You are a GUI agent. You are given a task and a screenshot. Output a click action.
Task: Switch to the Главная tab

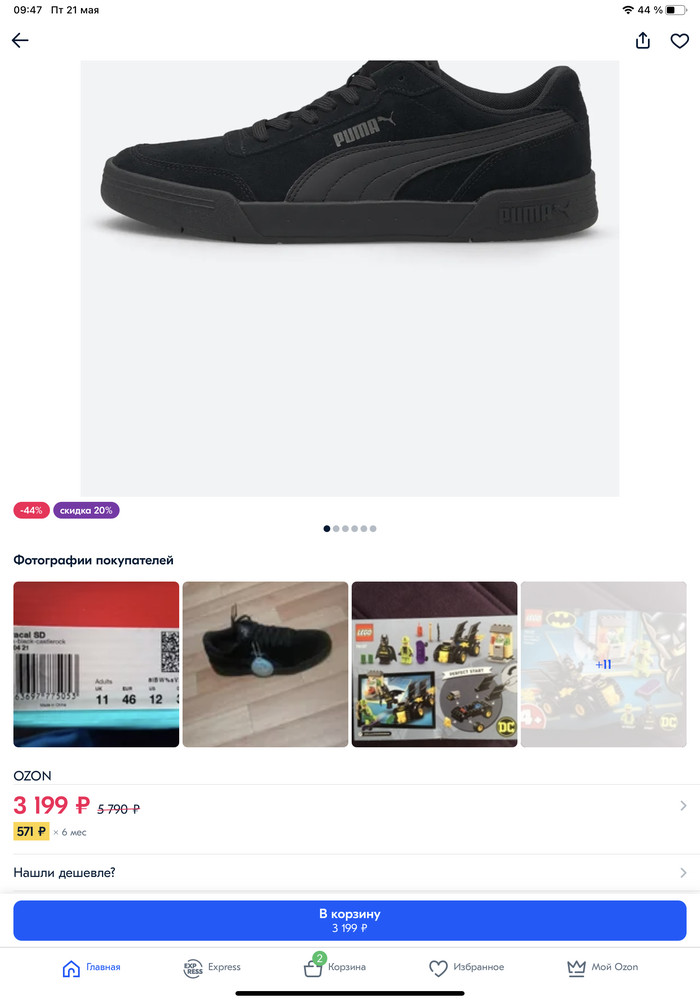pos(91,967)
